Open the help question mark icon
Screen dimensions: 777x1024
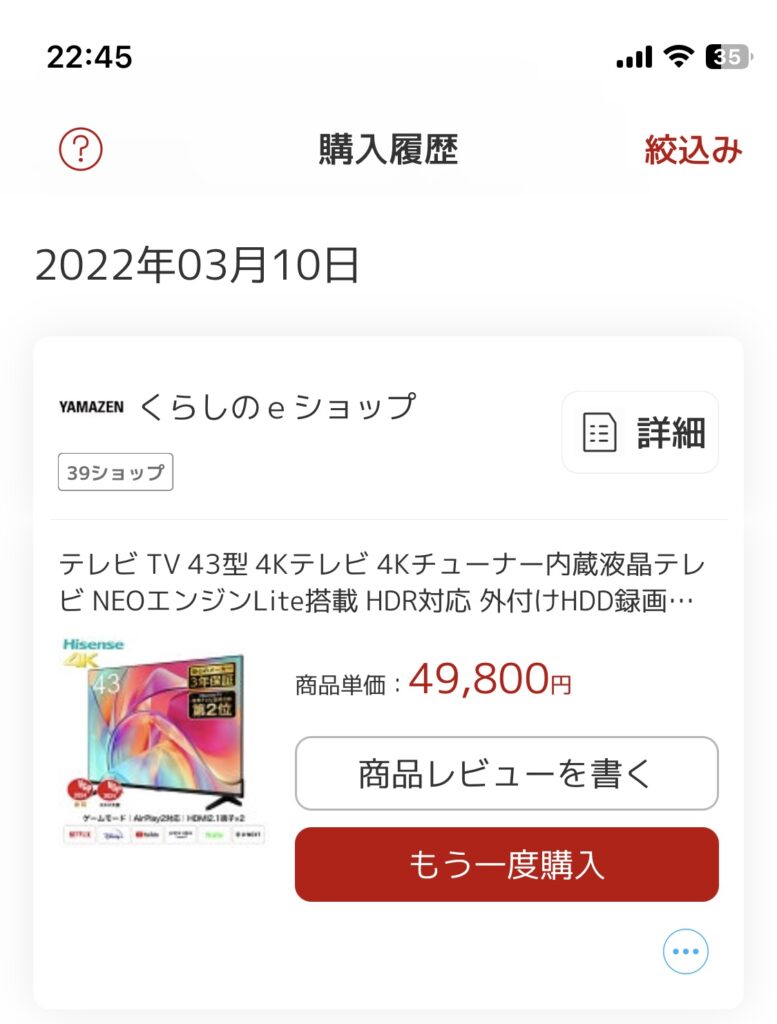point(81,150)
